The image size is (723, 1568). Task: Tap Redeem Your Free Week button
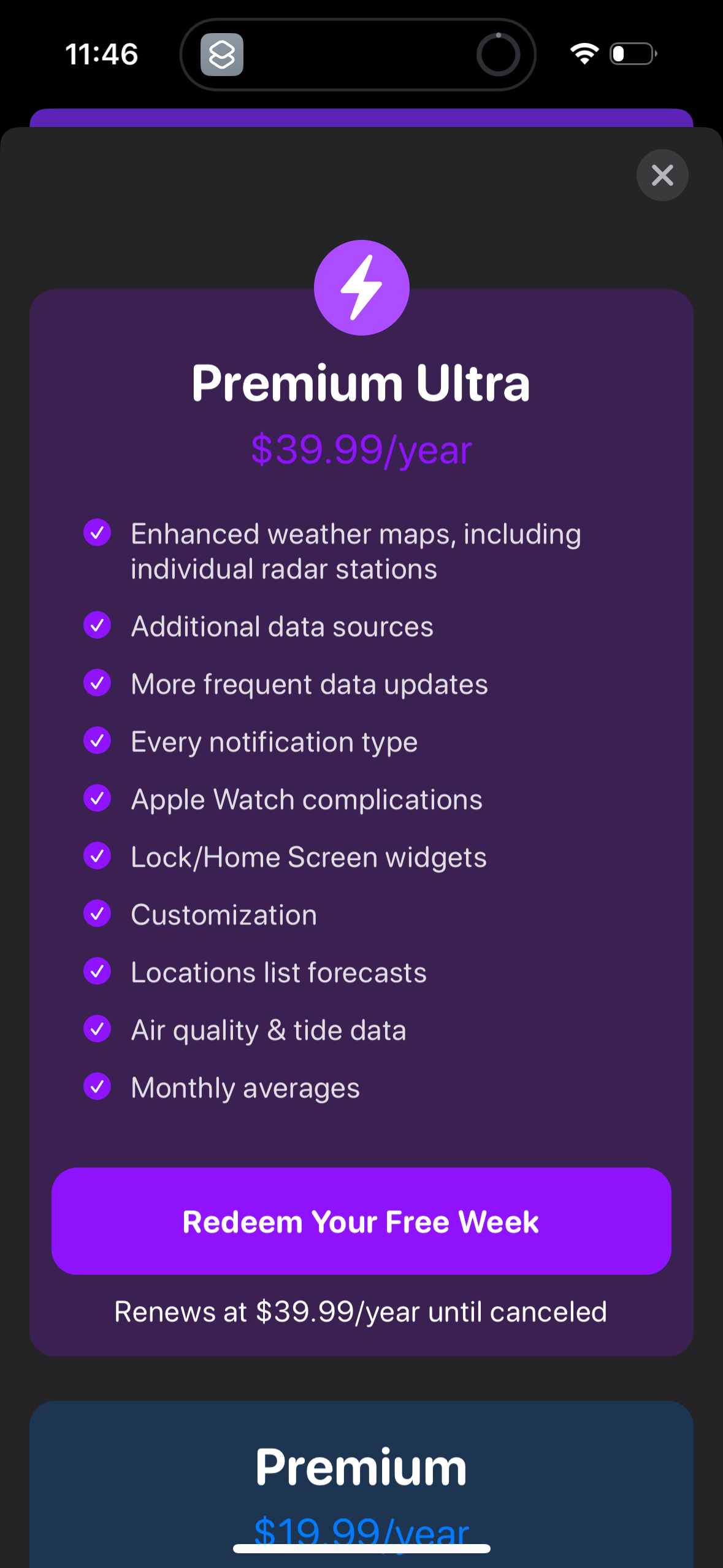361,1221
